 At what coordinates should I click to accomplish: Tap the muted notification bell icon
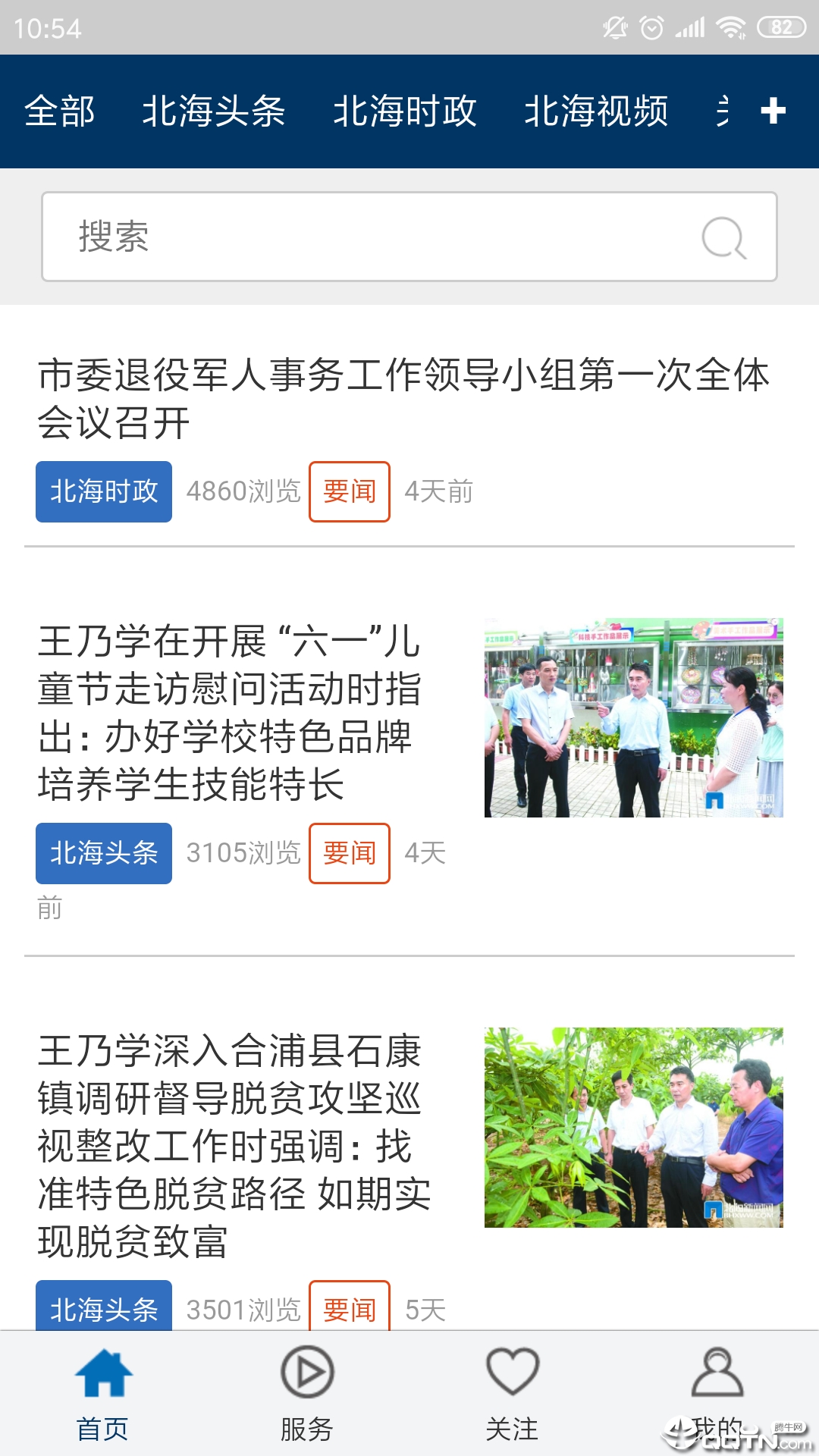tap(613, 25)
